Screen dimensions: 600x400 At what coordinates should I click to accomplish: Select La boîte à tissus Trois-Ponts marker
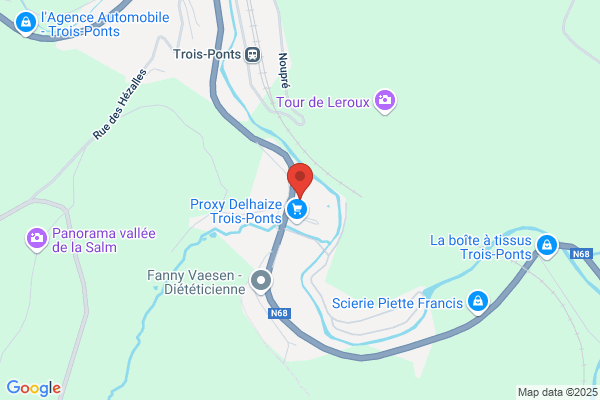tap(546, 245)
